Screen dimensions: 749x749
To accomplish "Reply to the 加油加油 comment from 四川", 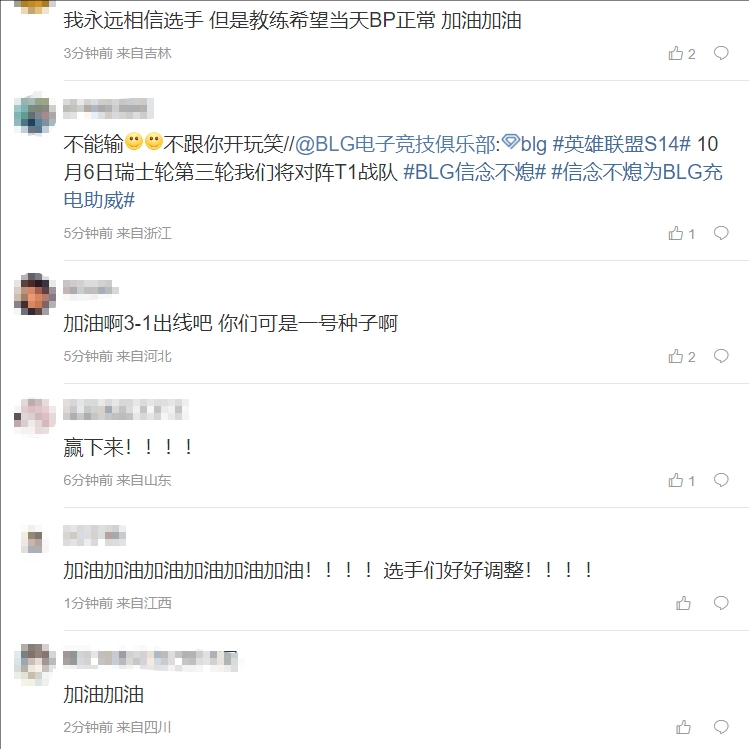I will tap(721, 728).
